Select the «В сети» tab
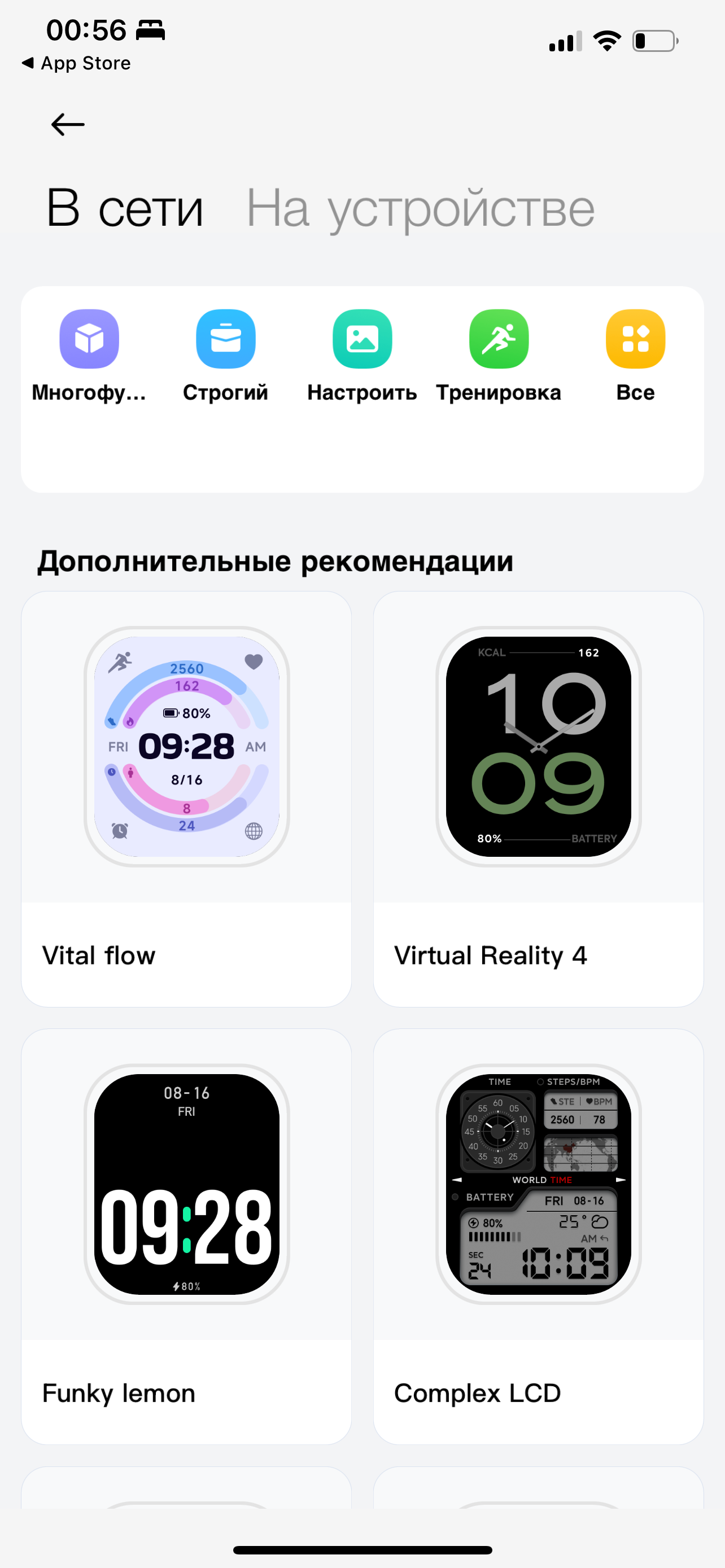 click(125, 208)
